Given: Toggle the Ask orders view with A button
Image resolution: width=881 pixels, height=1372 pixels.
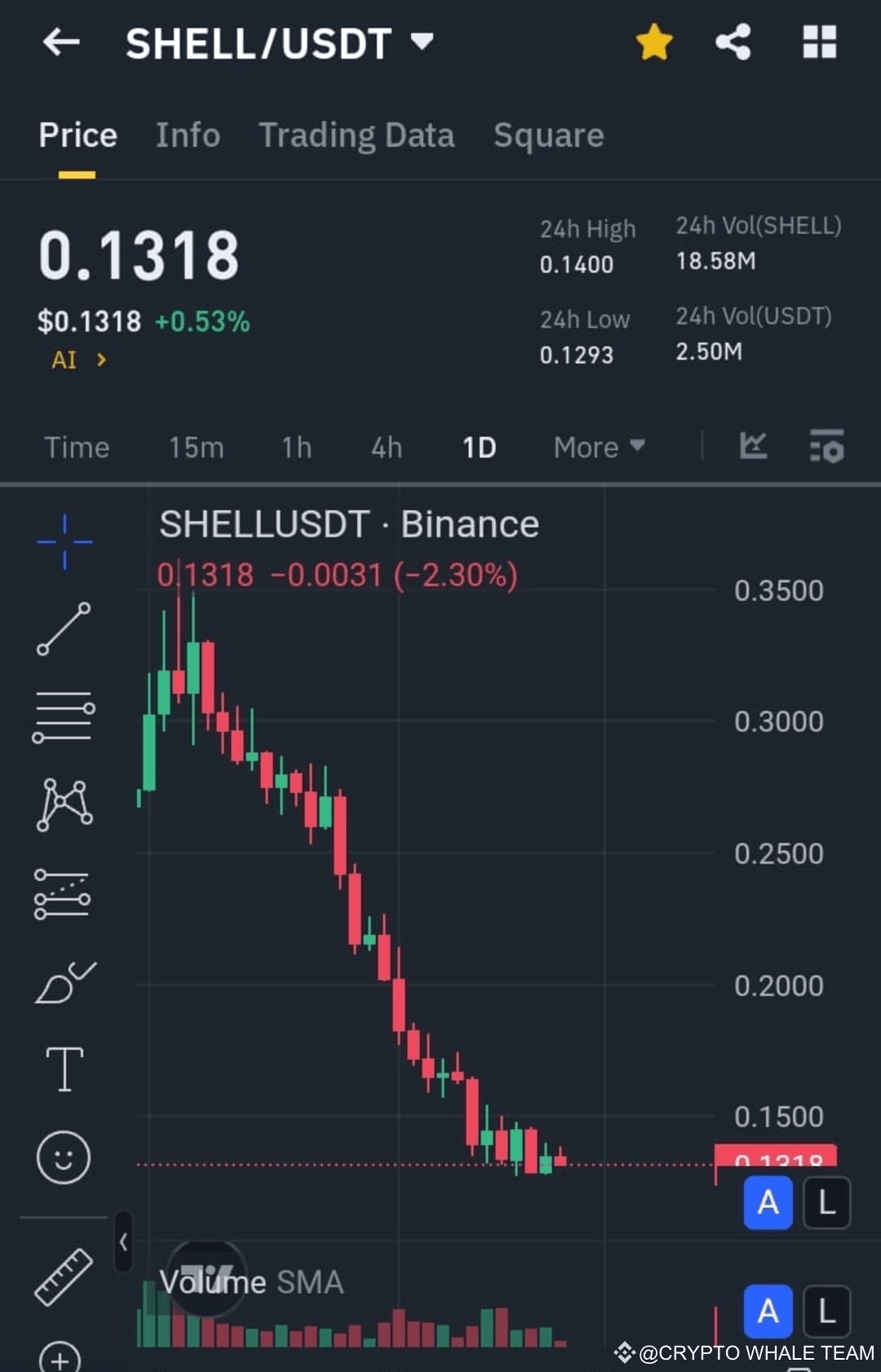Looking at the screenshot, I should point(767,1203).
